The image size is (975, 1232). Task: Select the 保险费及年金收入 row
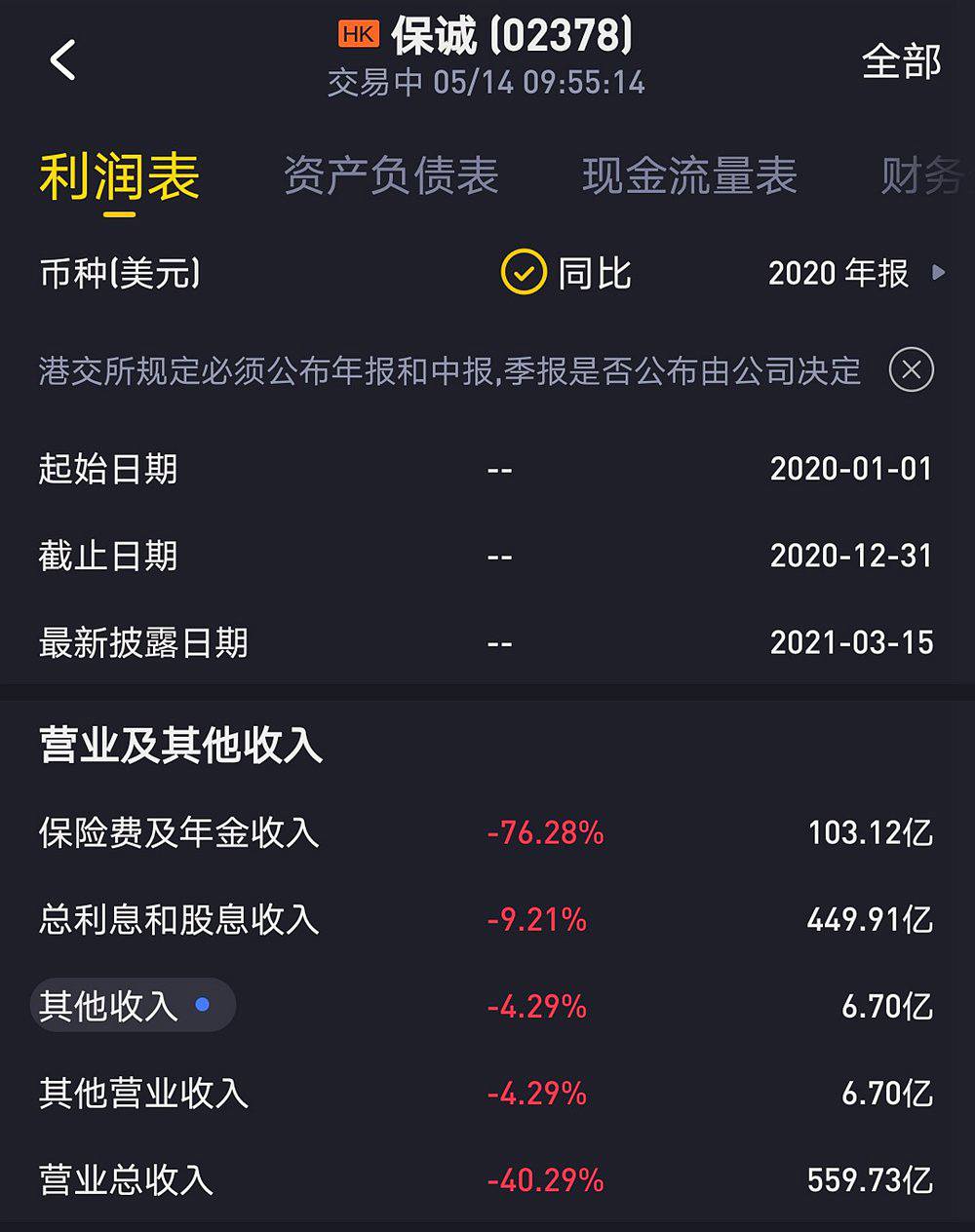tap(487, 833)
